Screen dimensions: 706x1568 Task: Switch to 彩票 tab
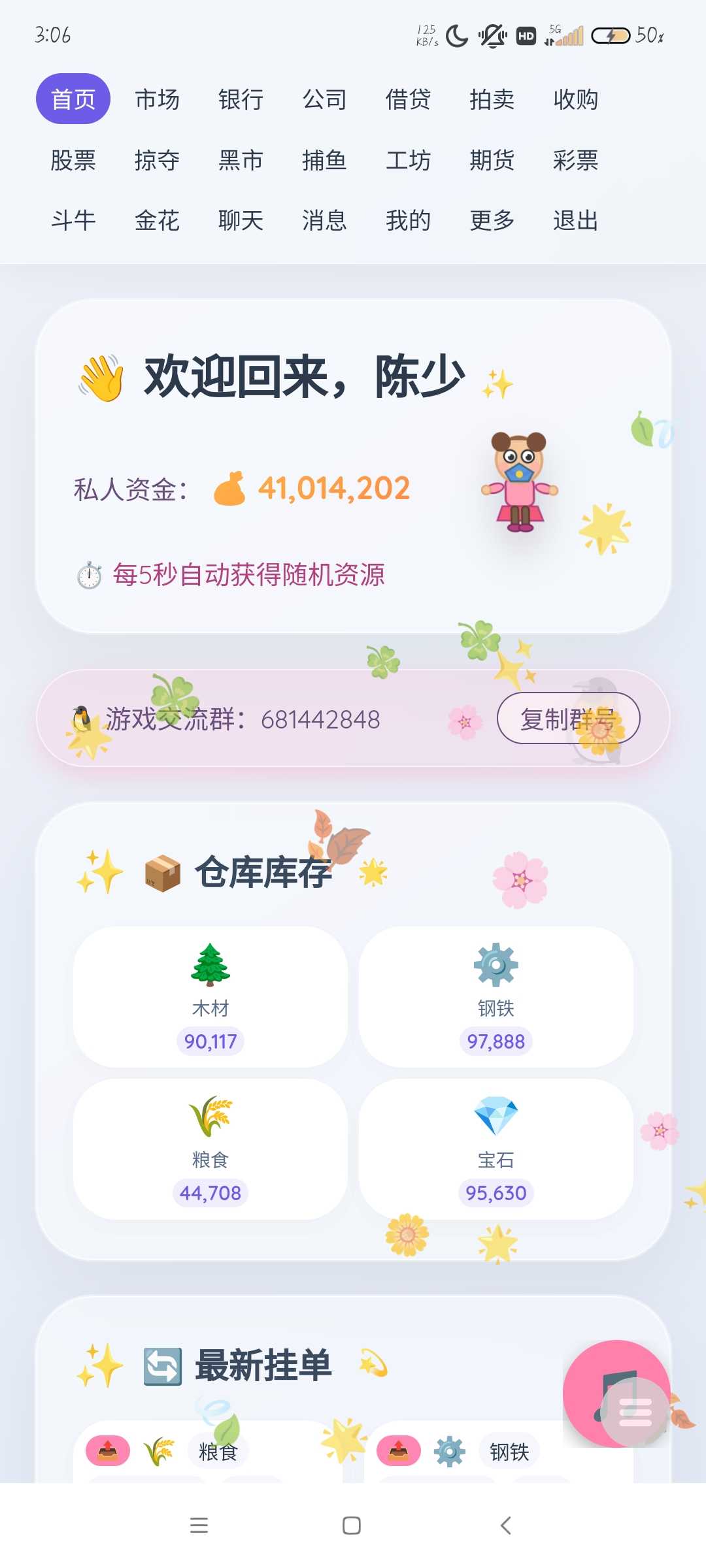[x=575, y=160]
